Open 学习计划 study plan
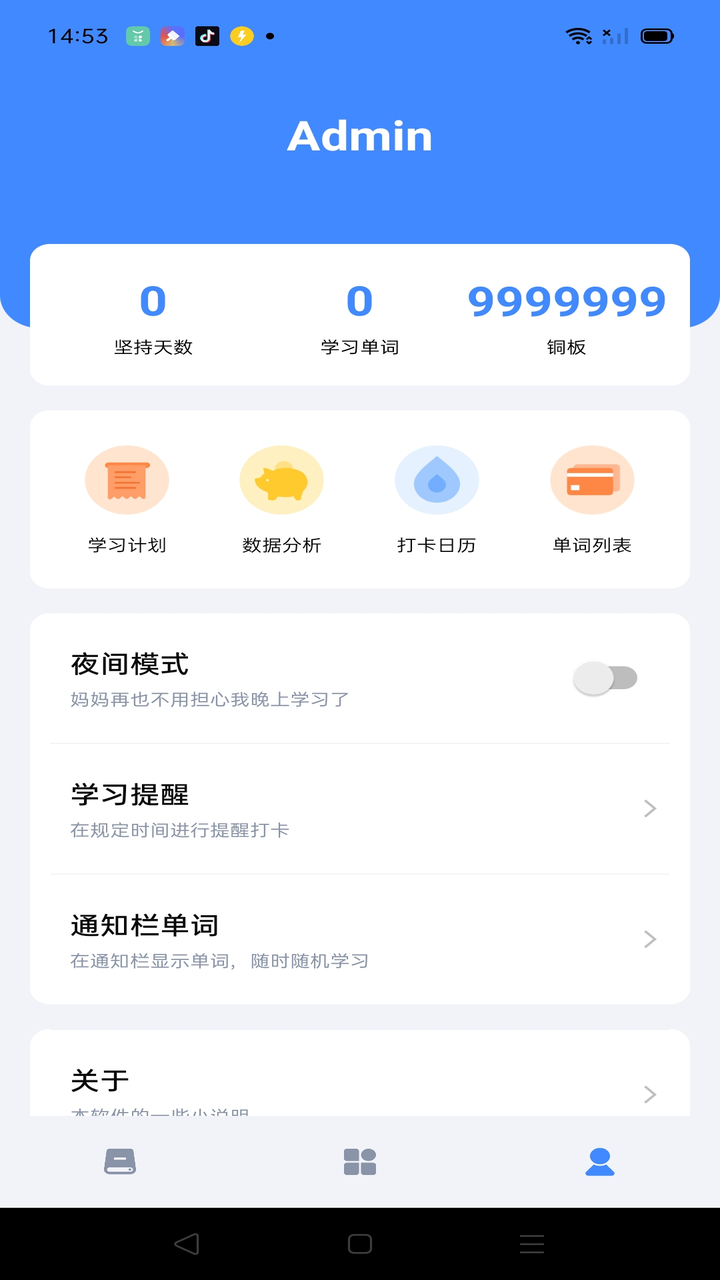Screen dimensions: 720x1280 [x=127, y=499]
